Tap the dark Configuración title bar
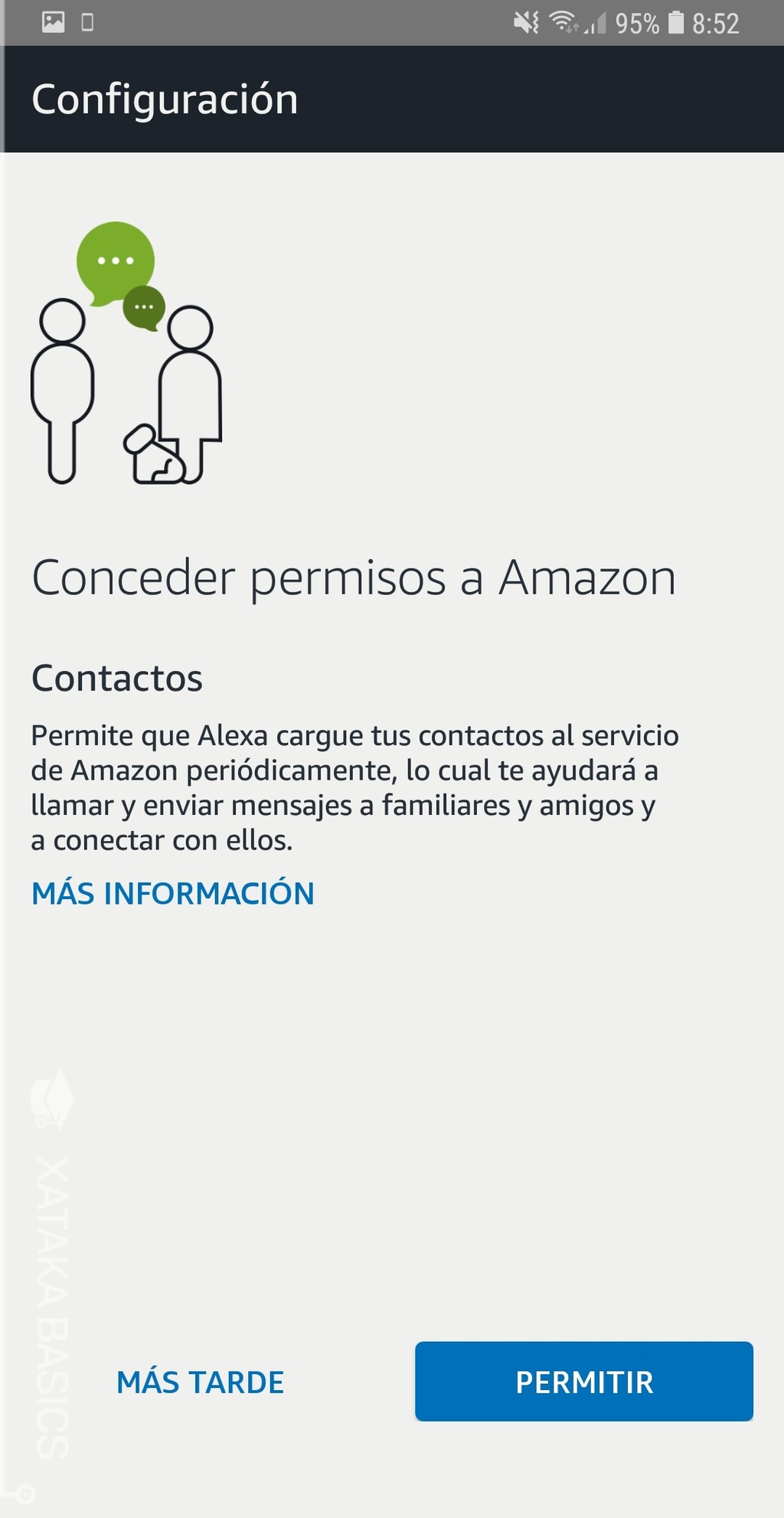Image resolution: width=784 pixels, height=1518 pixels. coord(392,98)
